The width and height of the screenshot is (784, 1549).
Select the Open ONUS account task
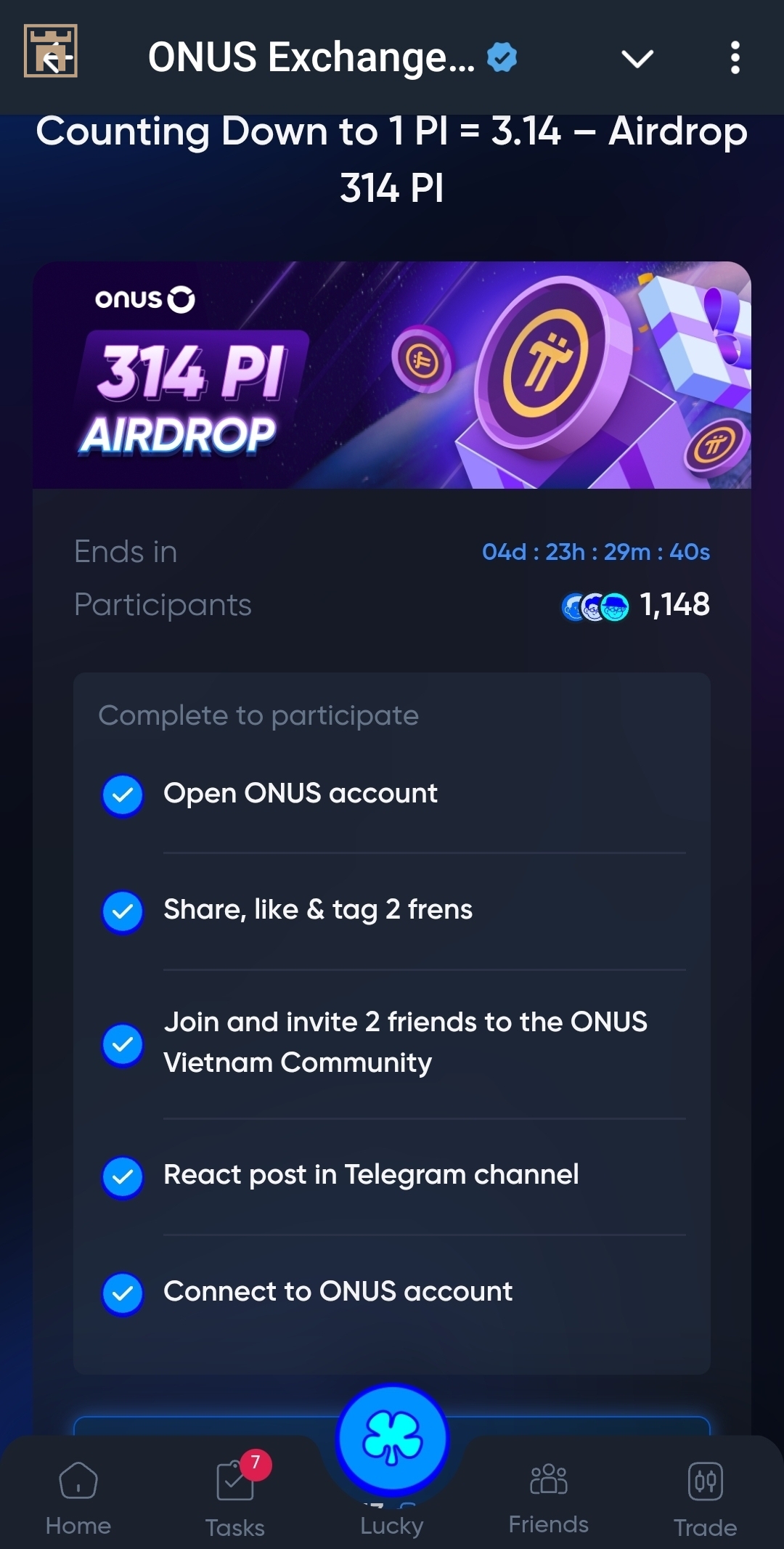coord(301,794)
